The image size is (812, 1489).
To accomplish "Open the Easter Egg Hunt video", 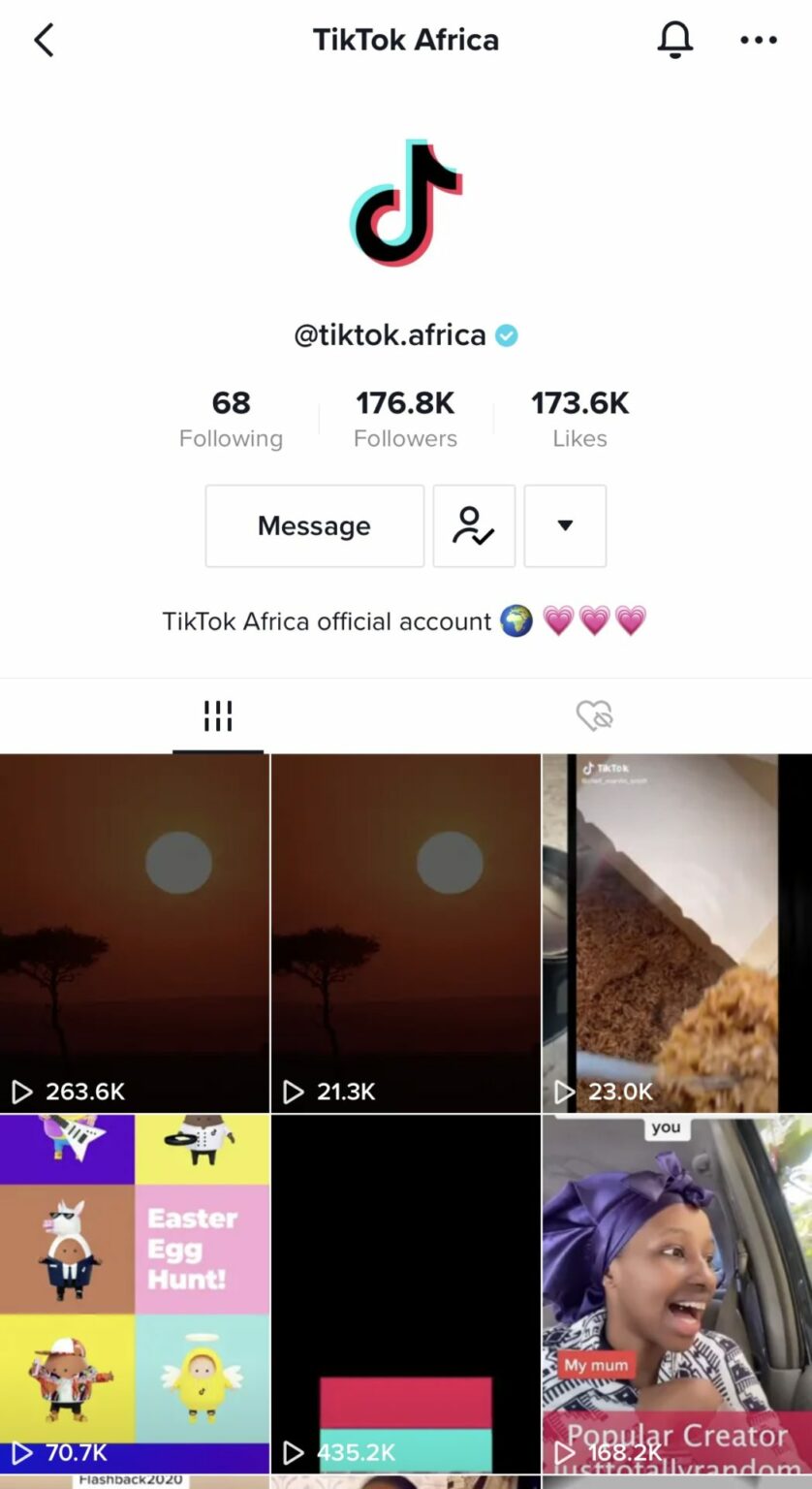I will pos(135,1294).
